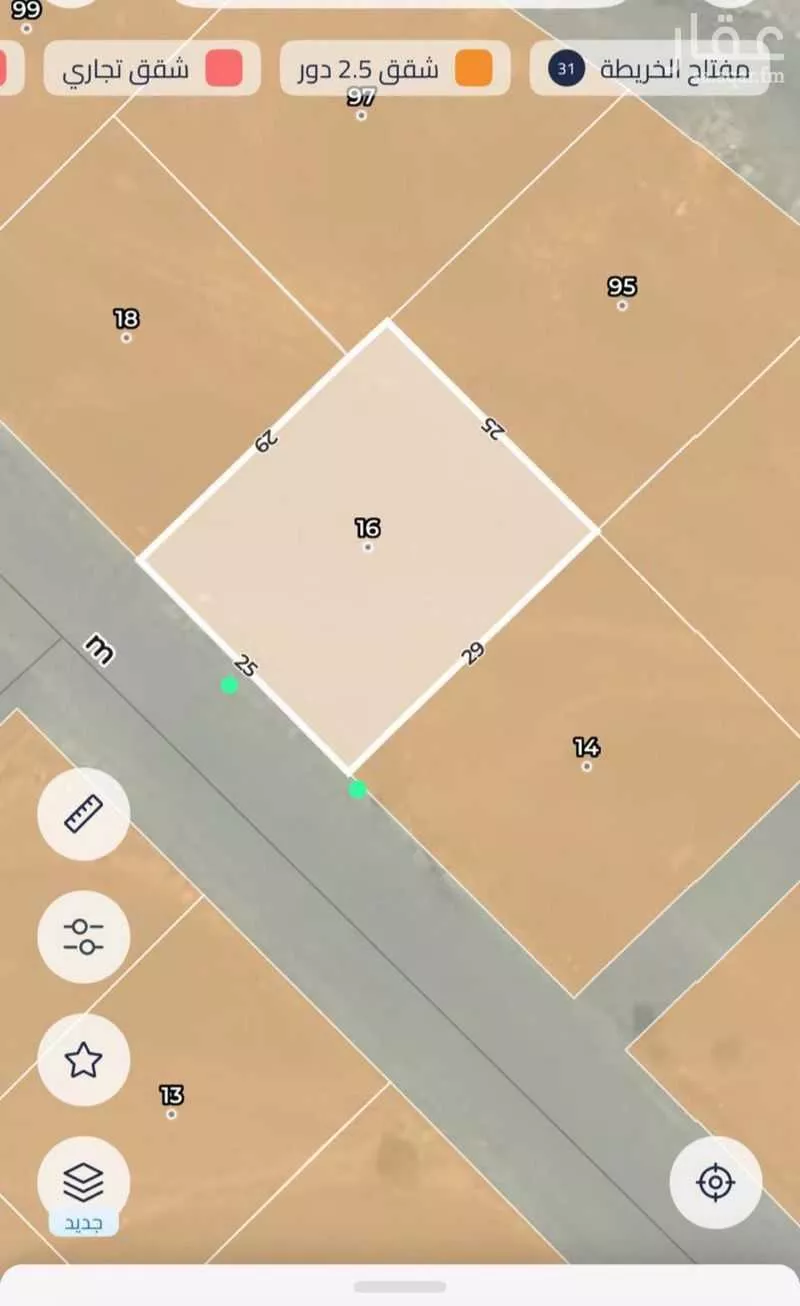The width and height of the screenshot is (800, 1306).
Task: Select land parcel number 13
Action: [172, 1095]
